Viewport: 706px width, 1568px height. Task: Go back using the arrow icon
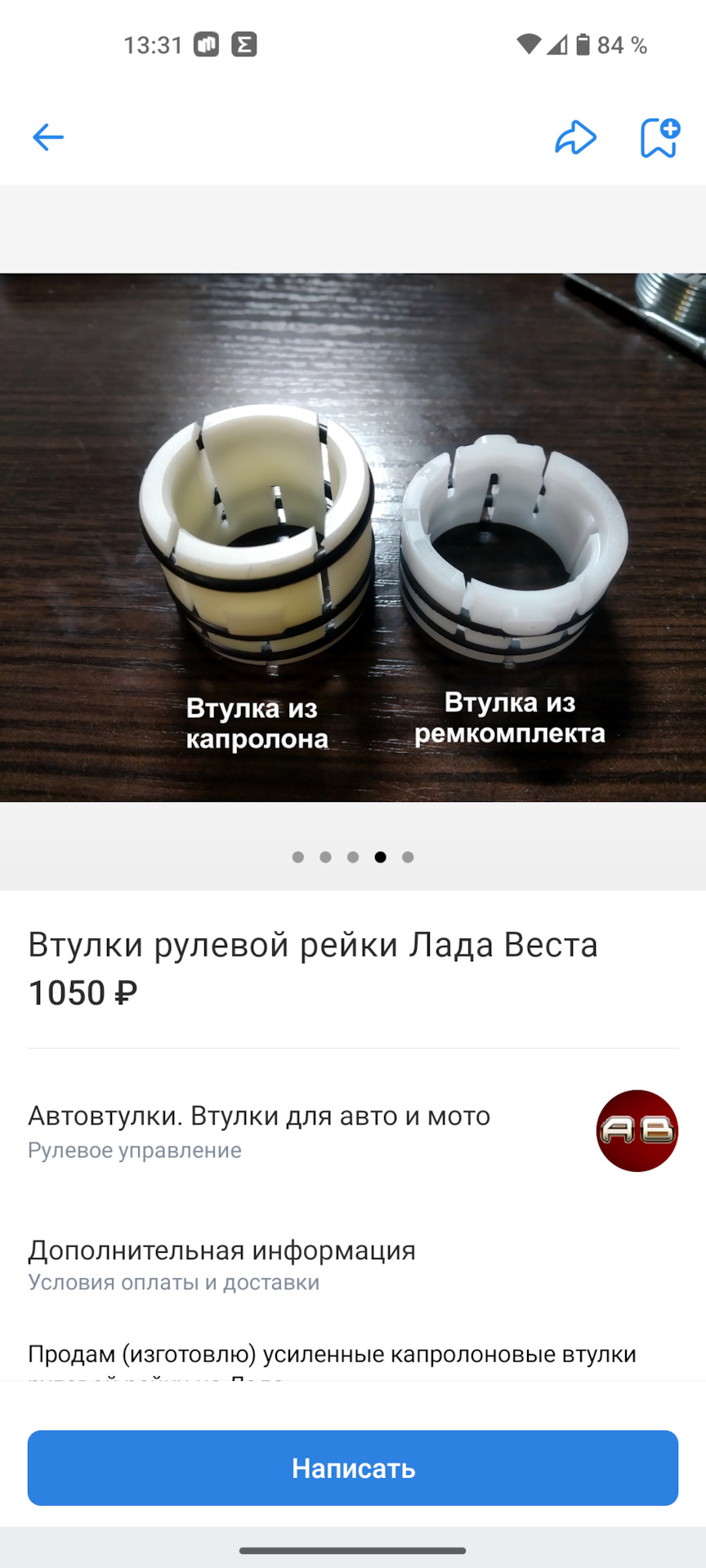click(48, 137)
